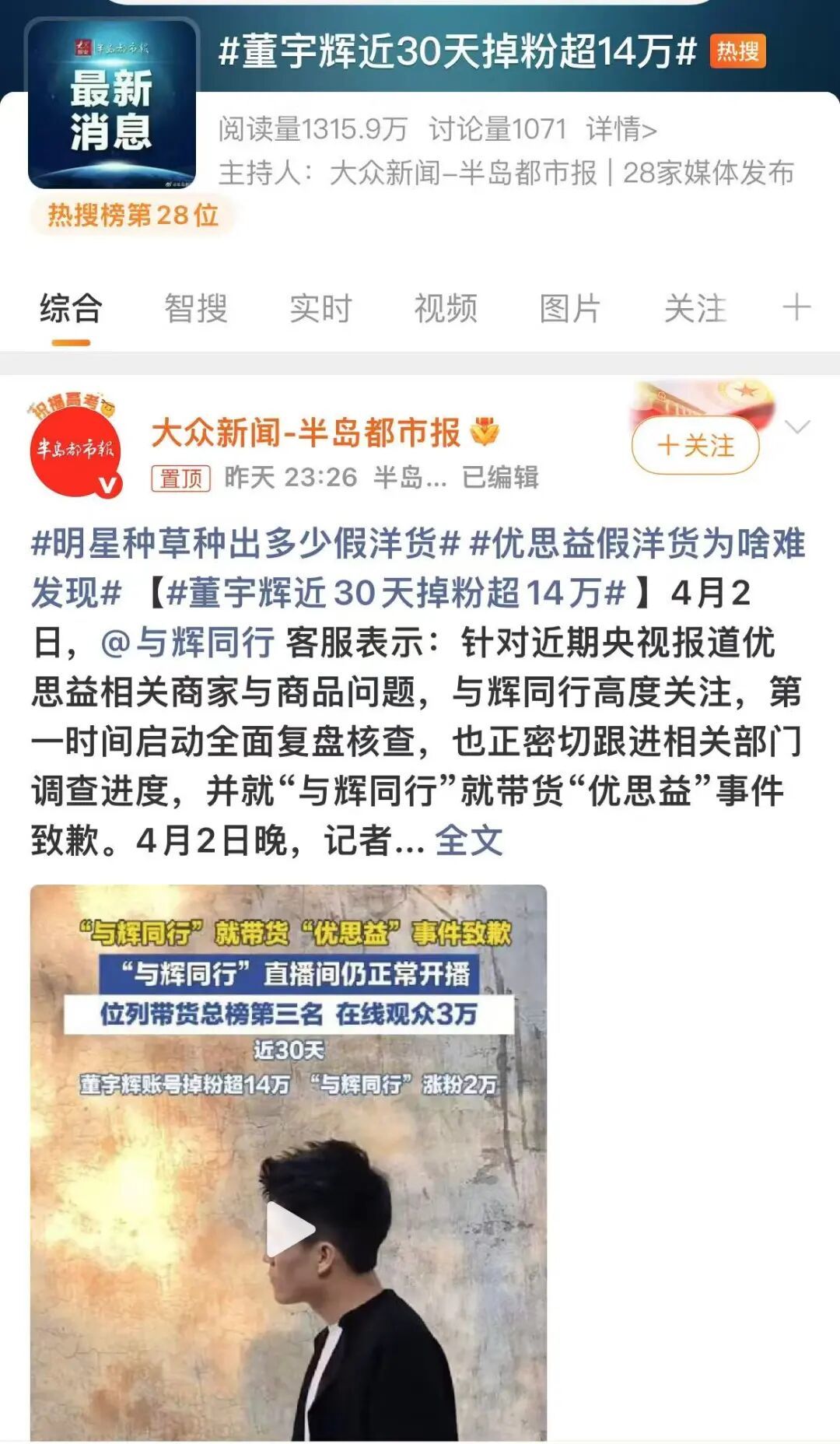Screen dimensions: 840x1444
Task: Tap the 热搜榜第28位 ranking chip
Action: click(133, 215)
